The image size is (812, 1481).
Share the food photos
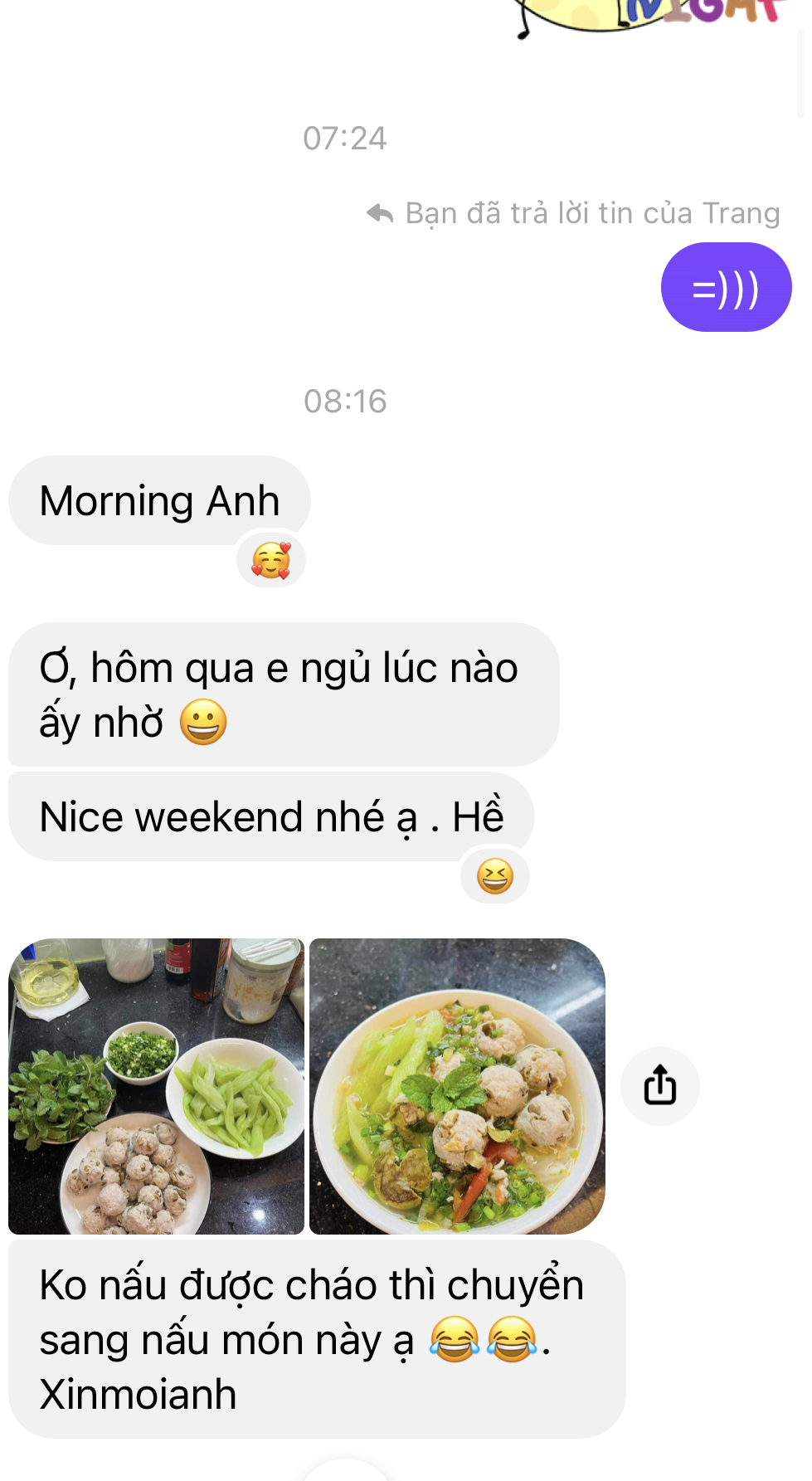point(660,1086)
